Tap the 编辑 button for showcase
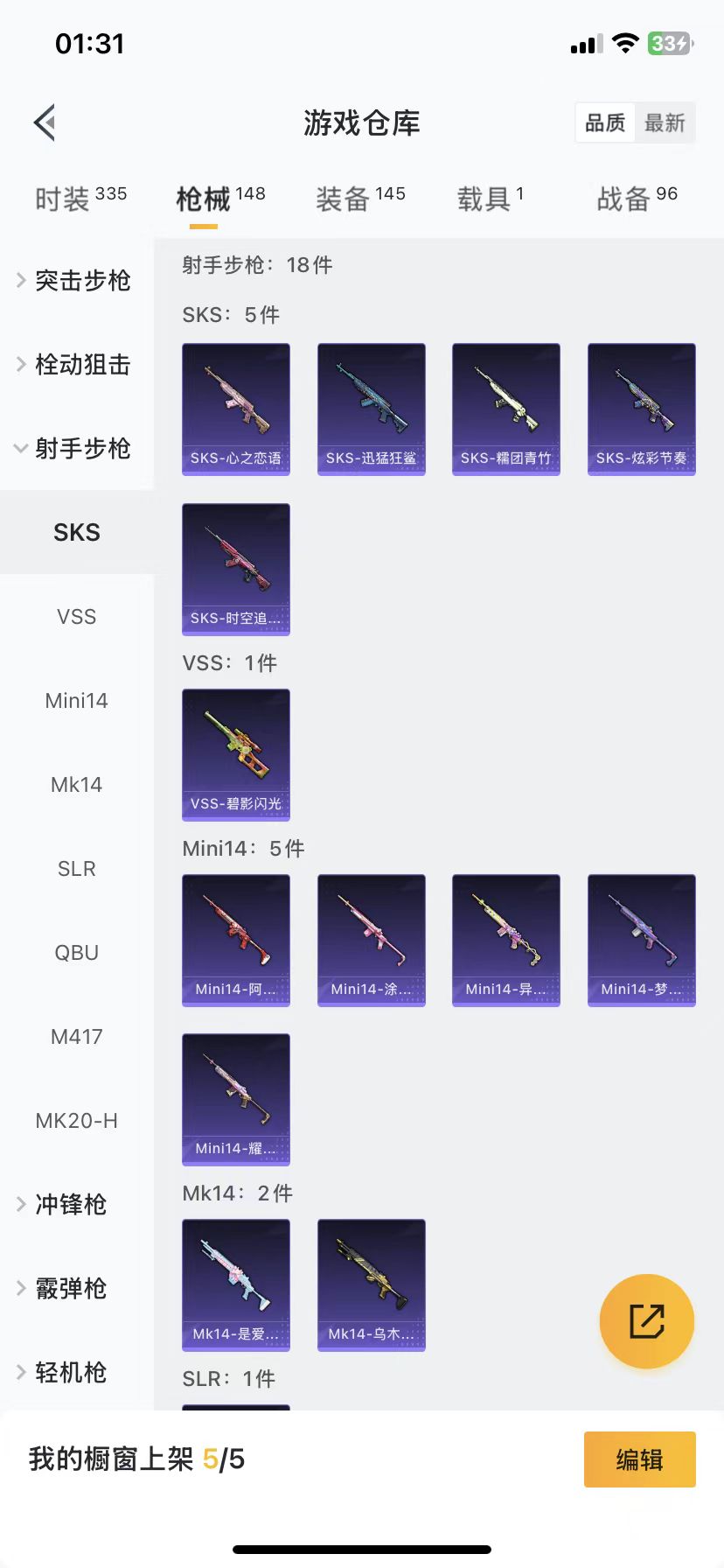Viewport: 724px width, 1568px height. 639,1459
